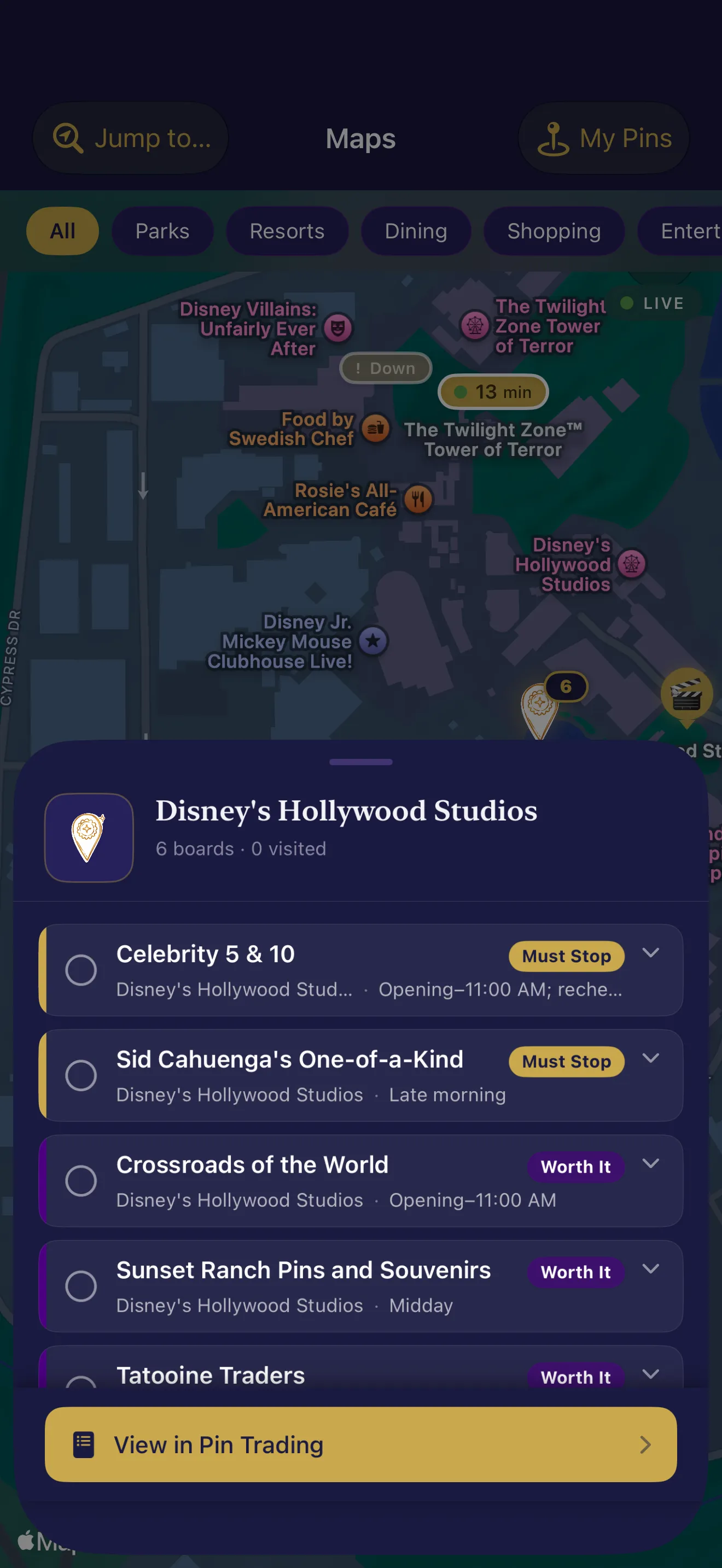
Task: Show Shopping locations only
Action: pyautogui.click(x=554, y=231)
